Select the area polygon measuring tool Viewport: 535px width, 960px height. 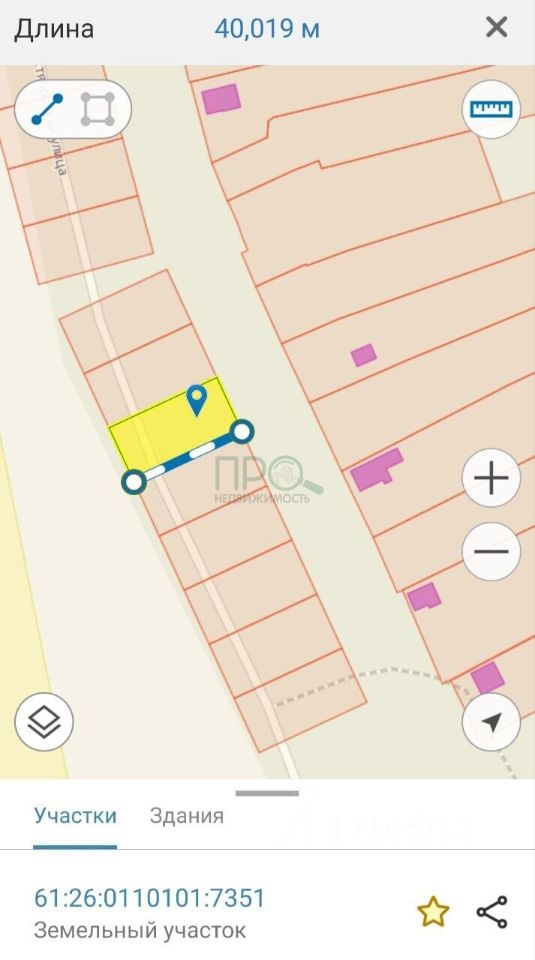(98, 109)
